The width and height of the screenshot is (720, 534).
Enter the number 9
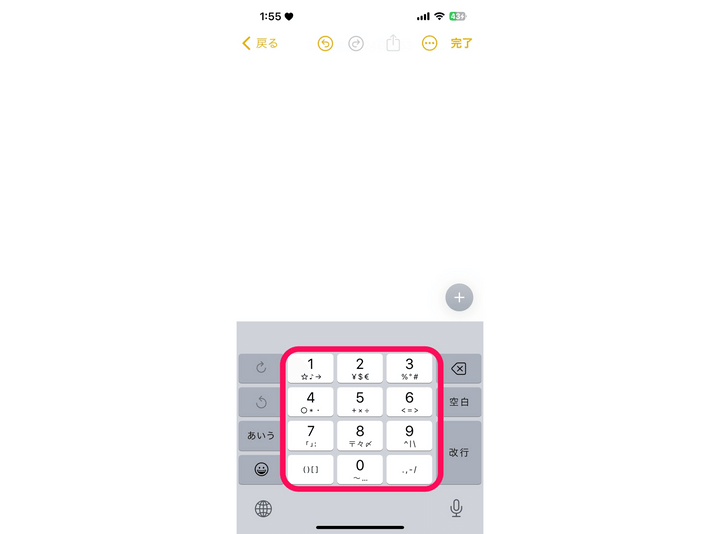coord(409,436)
